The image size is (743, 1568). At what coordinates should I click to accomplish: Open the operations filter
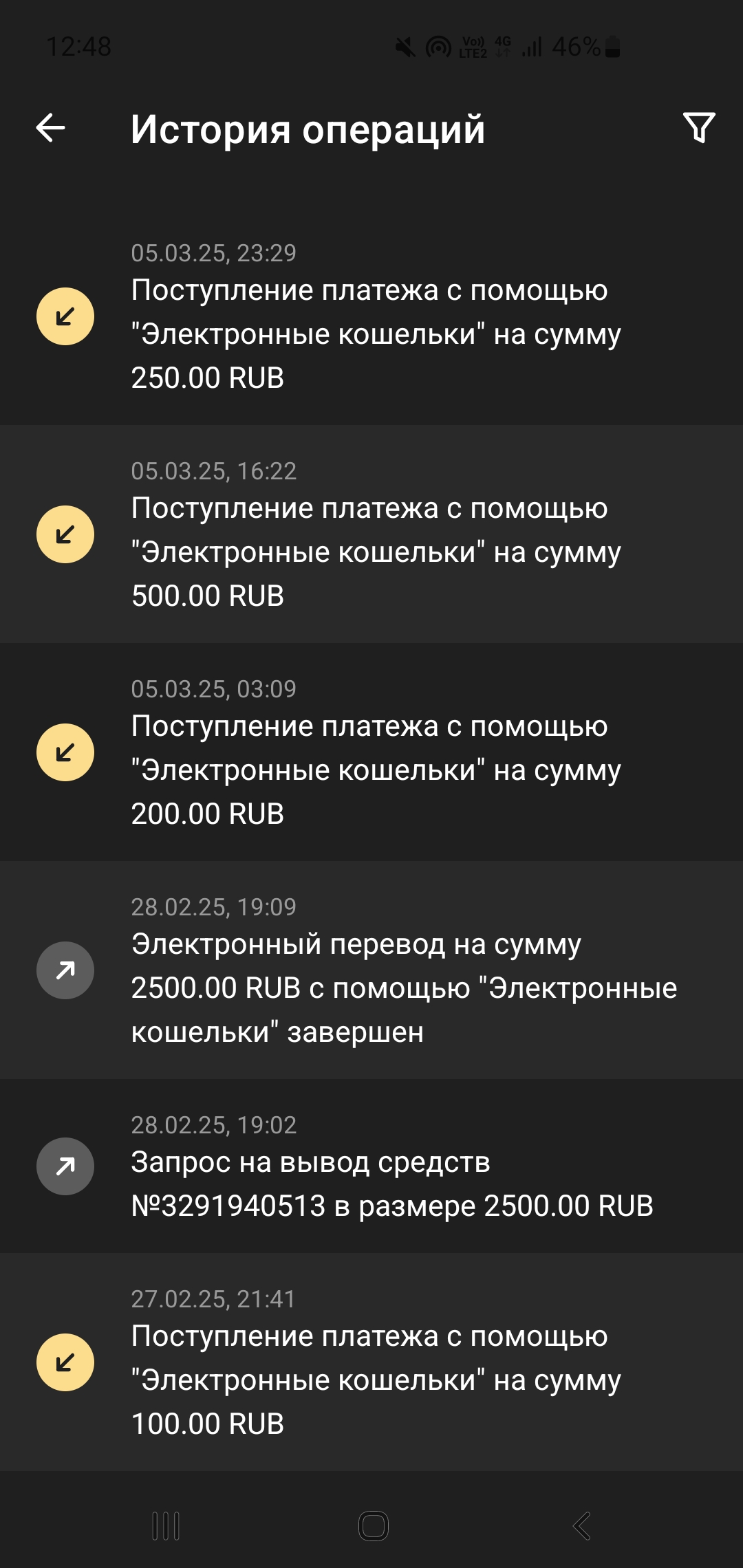(699, 128)
